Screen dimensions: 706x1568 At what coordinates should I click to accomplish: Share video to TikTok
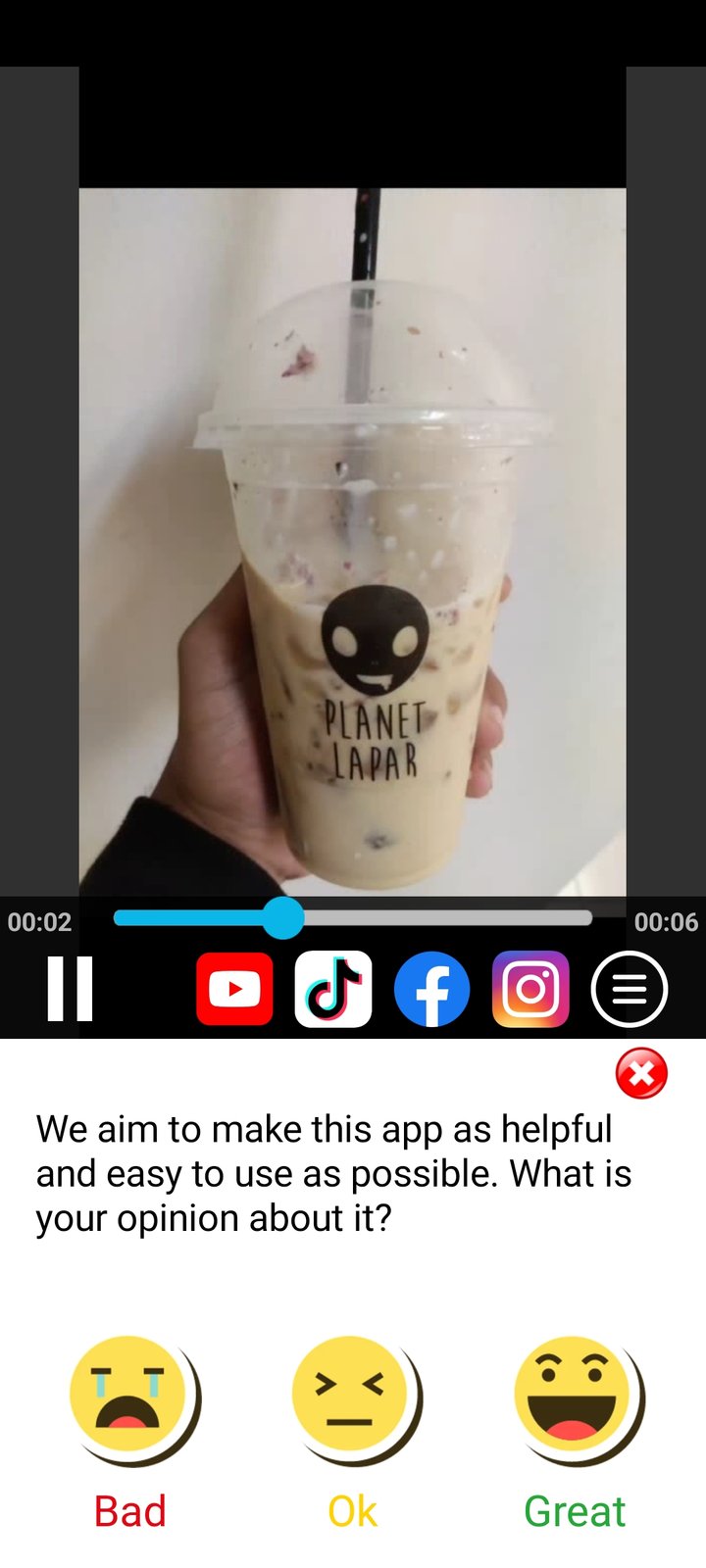pyautogui.click(x=333, y=989)
